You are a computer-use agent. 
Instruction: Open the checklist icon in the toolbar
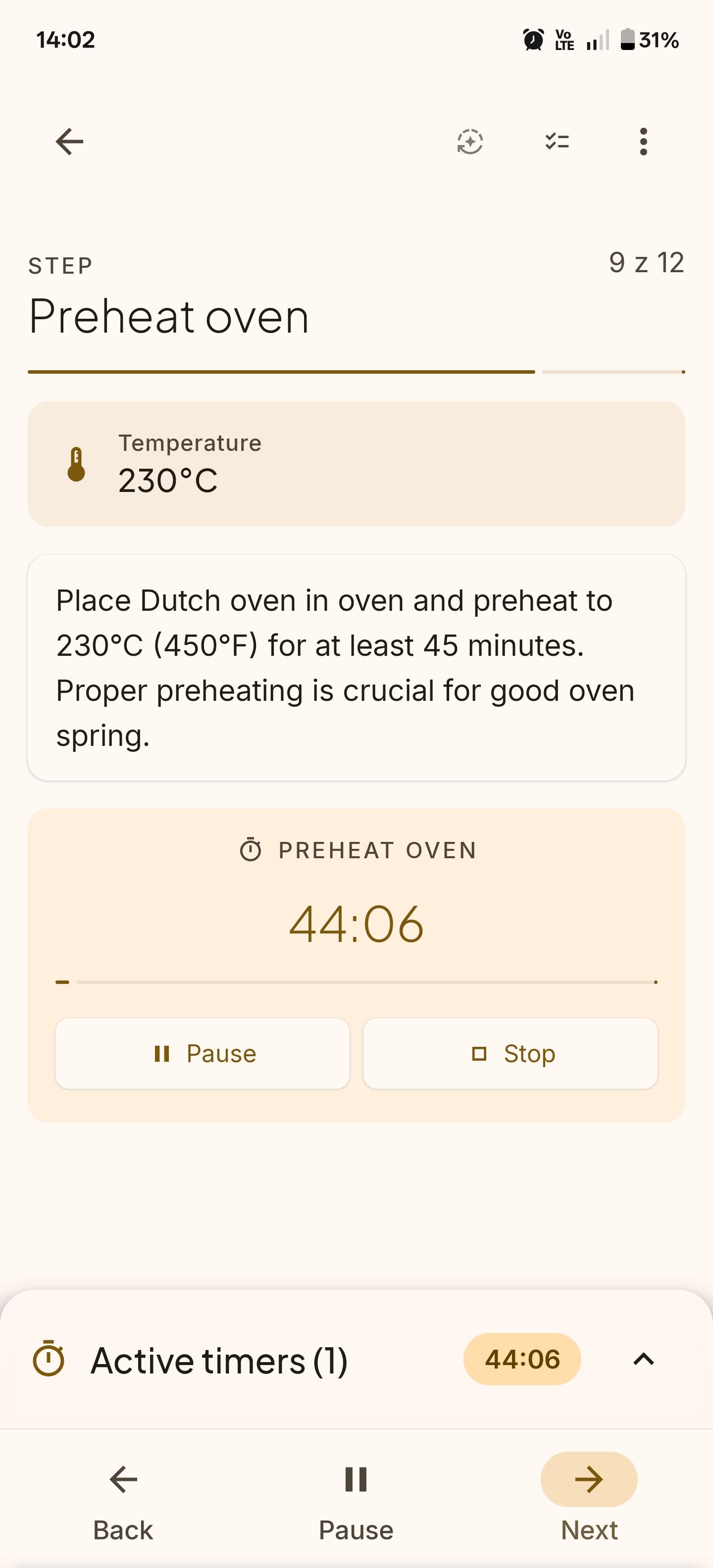click(556, 141)
